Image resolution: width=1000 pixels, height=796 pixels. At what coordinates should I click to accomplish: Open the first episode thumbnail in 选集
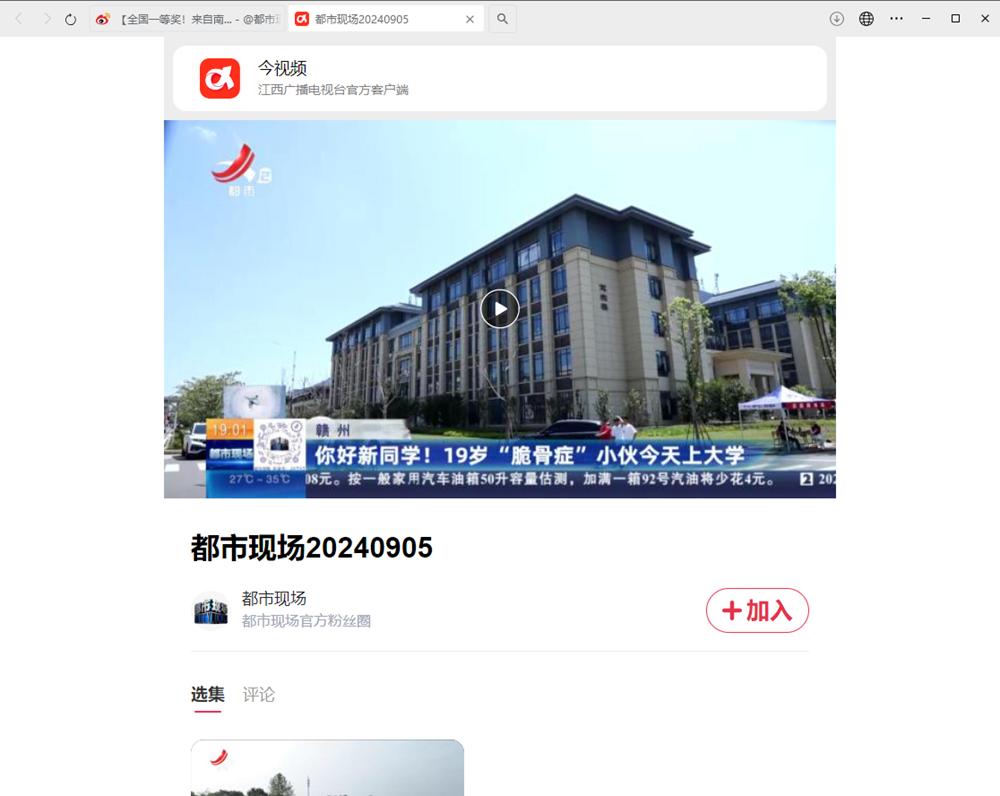pyautogui.click(x=327, y=767)
